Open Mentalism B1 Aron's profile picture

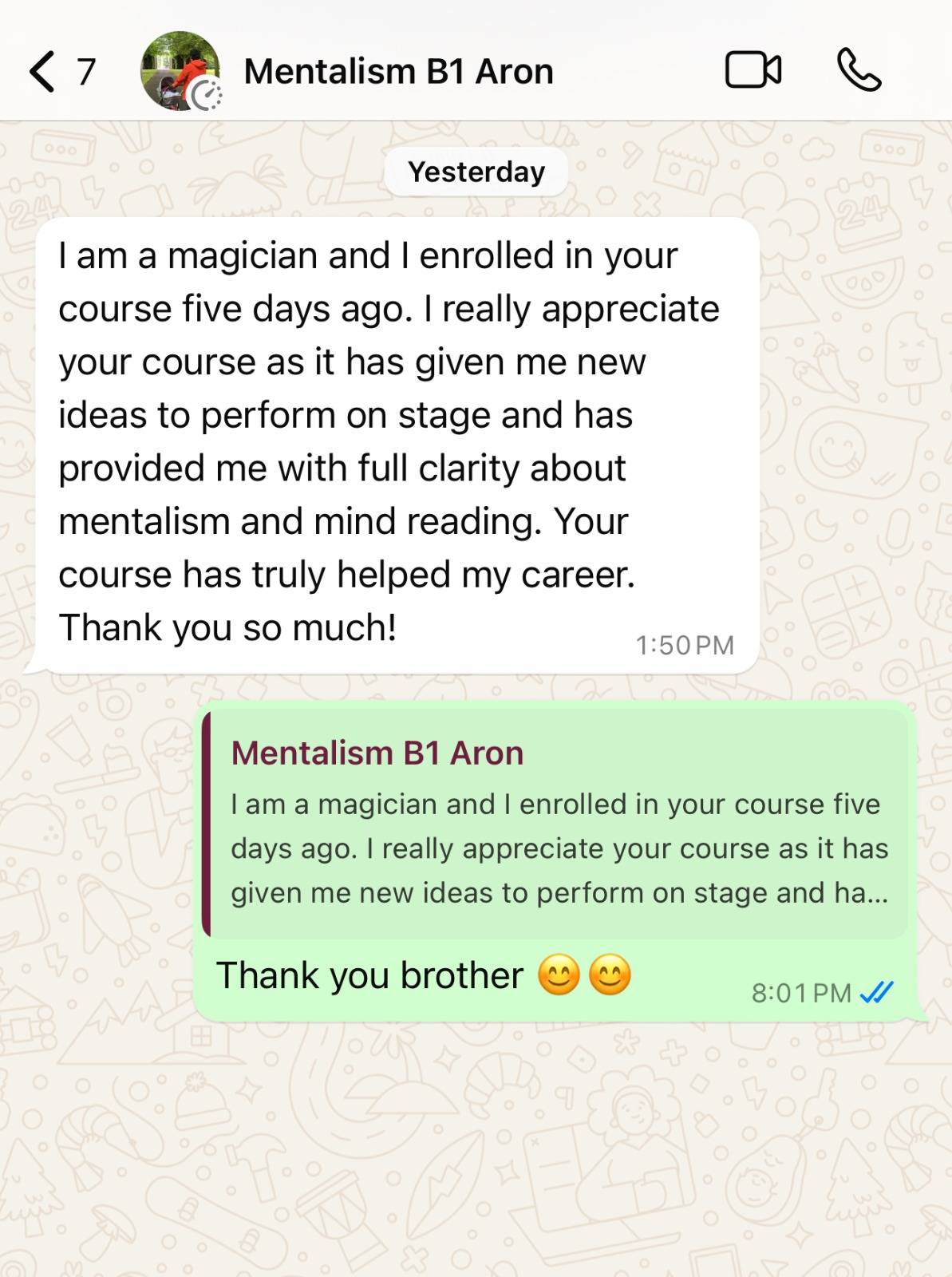[180, 71]
